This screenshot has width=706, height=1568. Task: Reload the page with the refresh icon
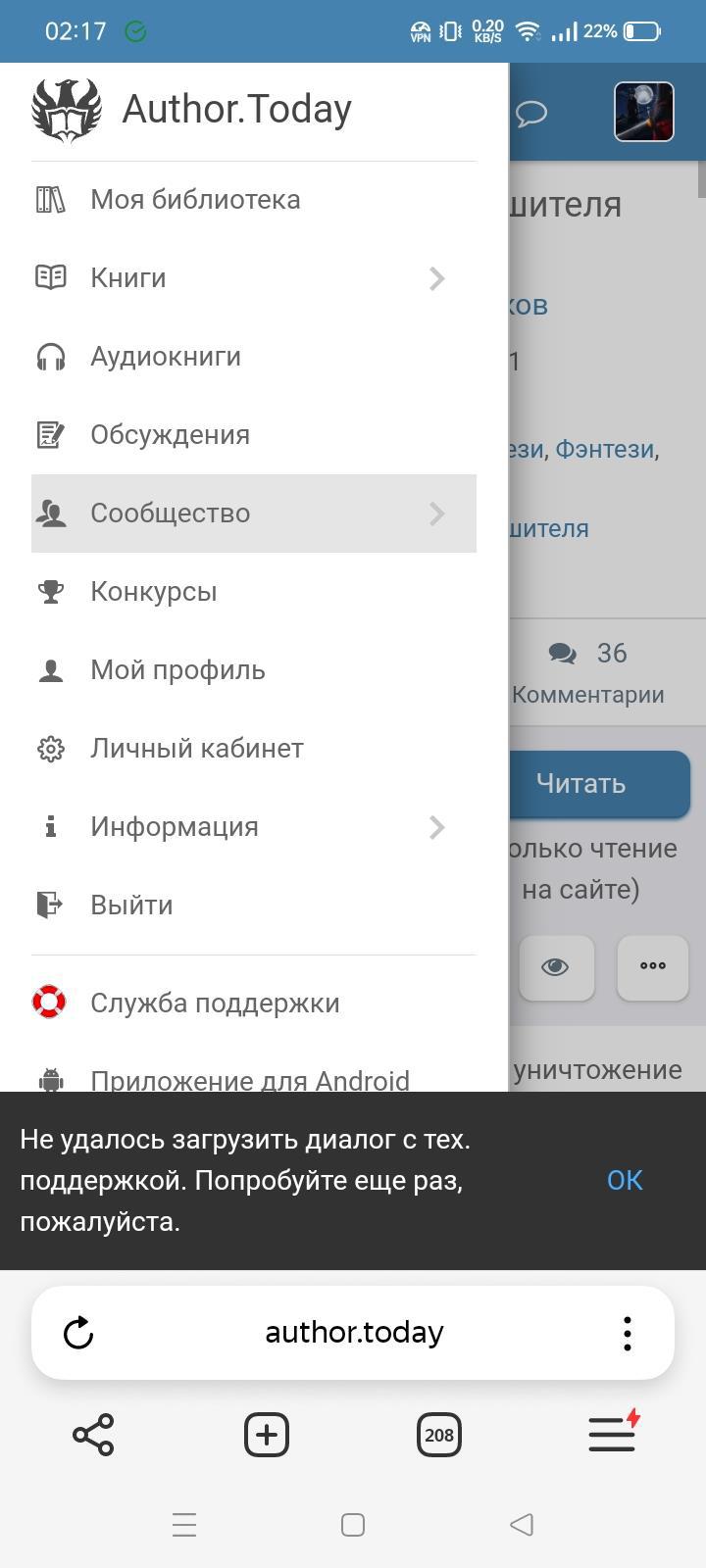click(x=78, y=1333)
